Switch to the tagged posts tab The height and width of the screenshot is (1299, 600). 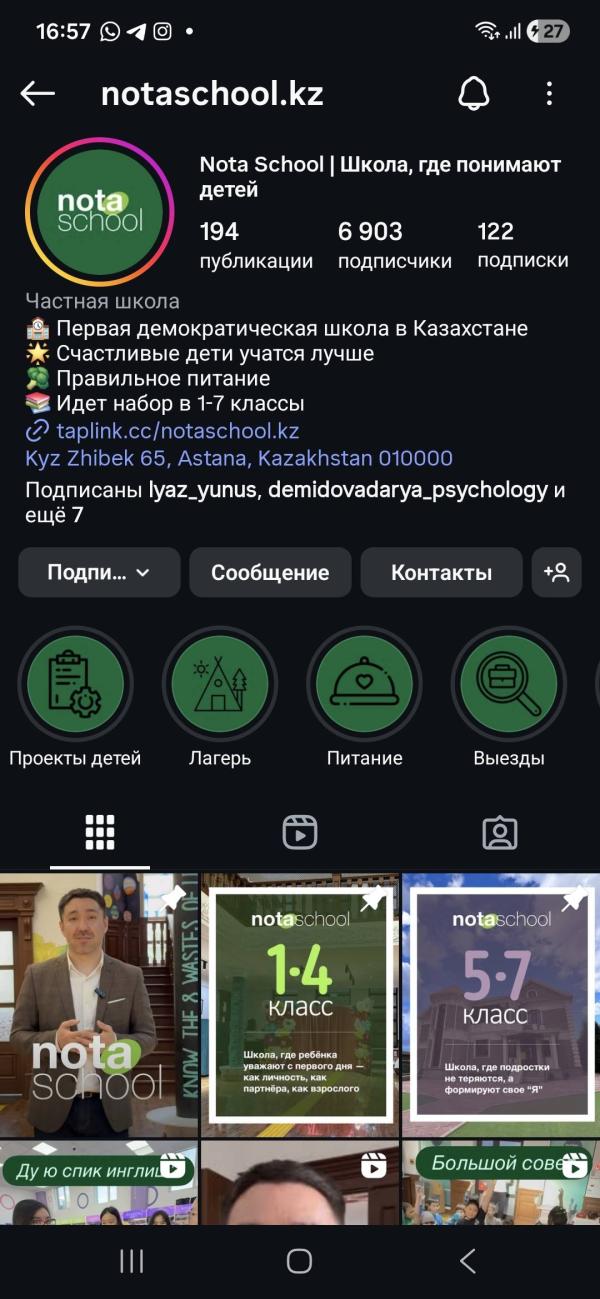[x=500, y=832]
